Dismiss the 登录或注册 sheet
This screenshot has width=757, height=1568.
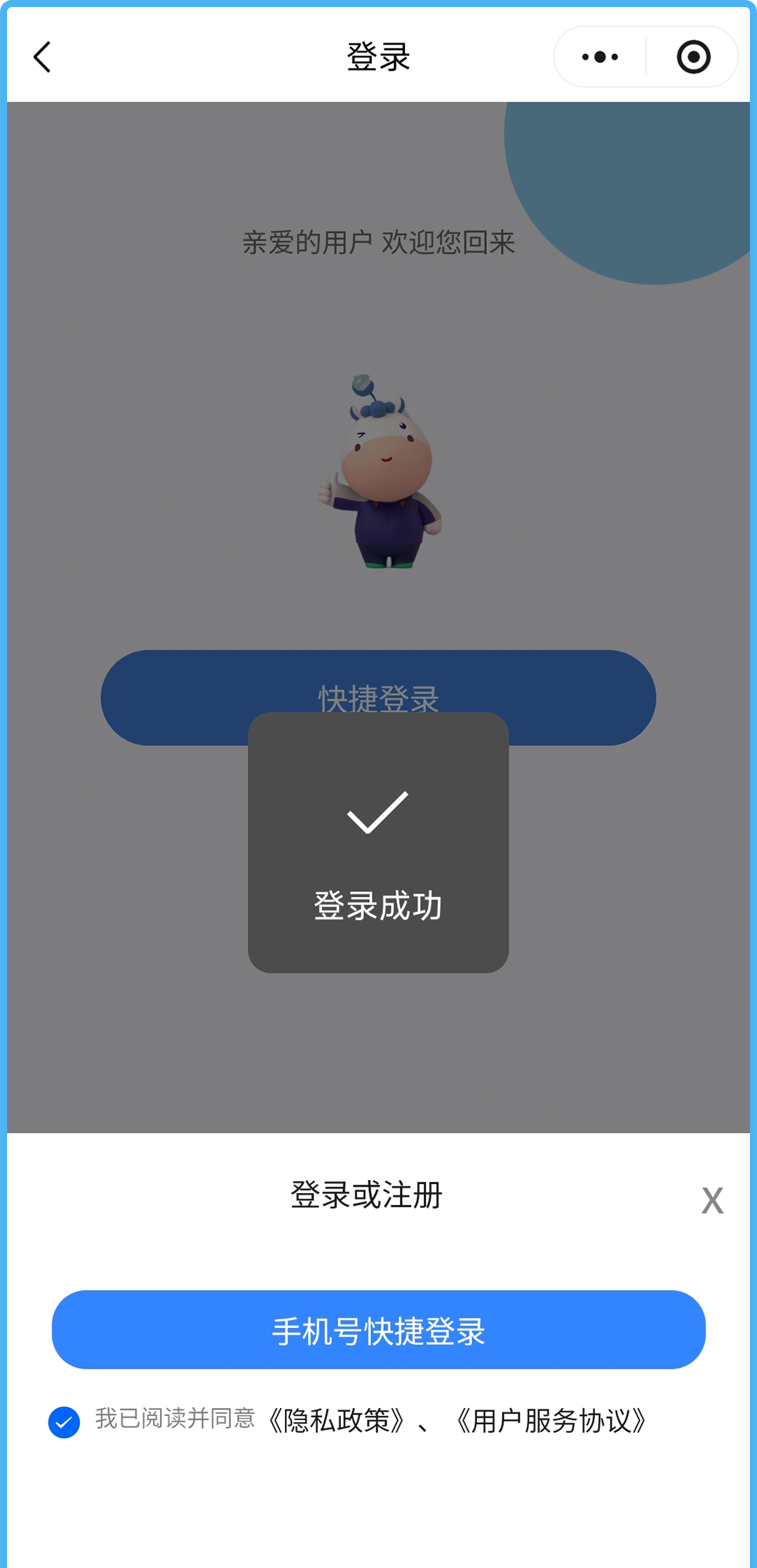[x=712, y=1200]
